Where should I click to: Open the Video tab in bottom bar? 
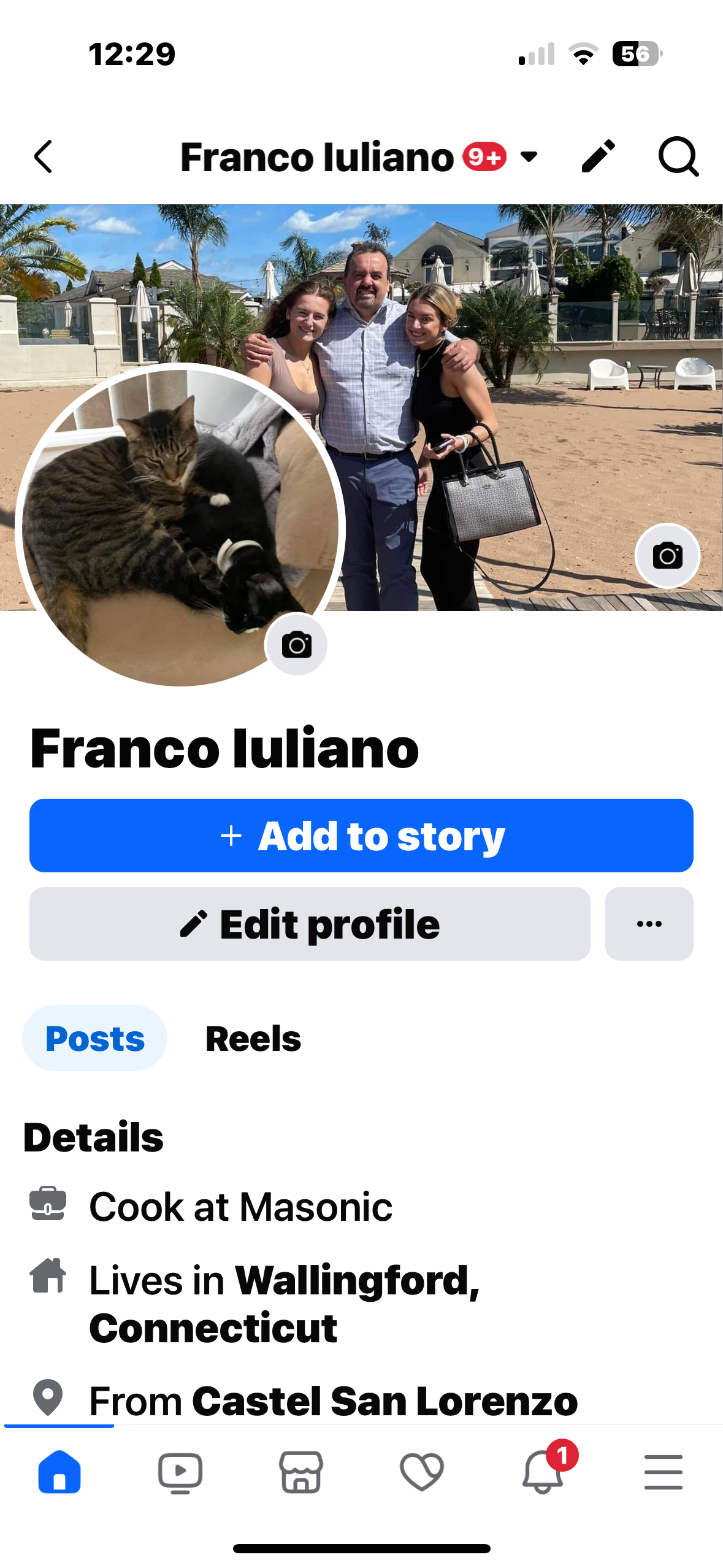(x=180, y=1472)
